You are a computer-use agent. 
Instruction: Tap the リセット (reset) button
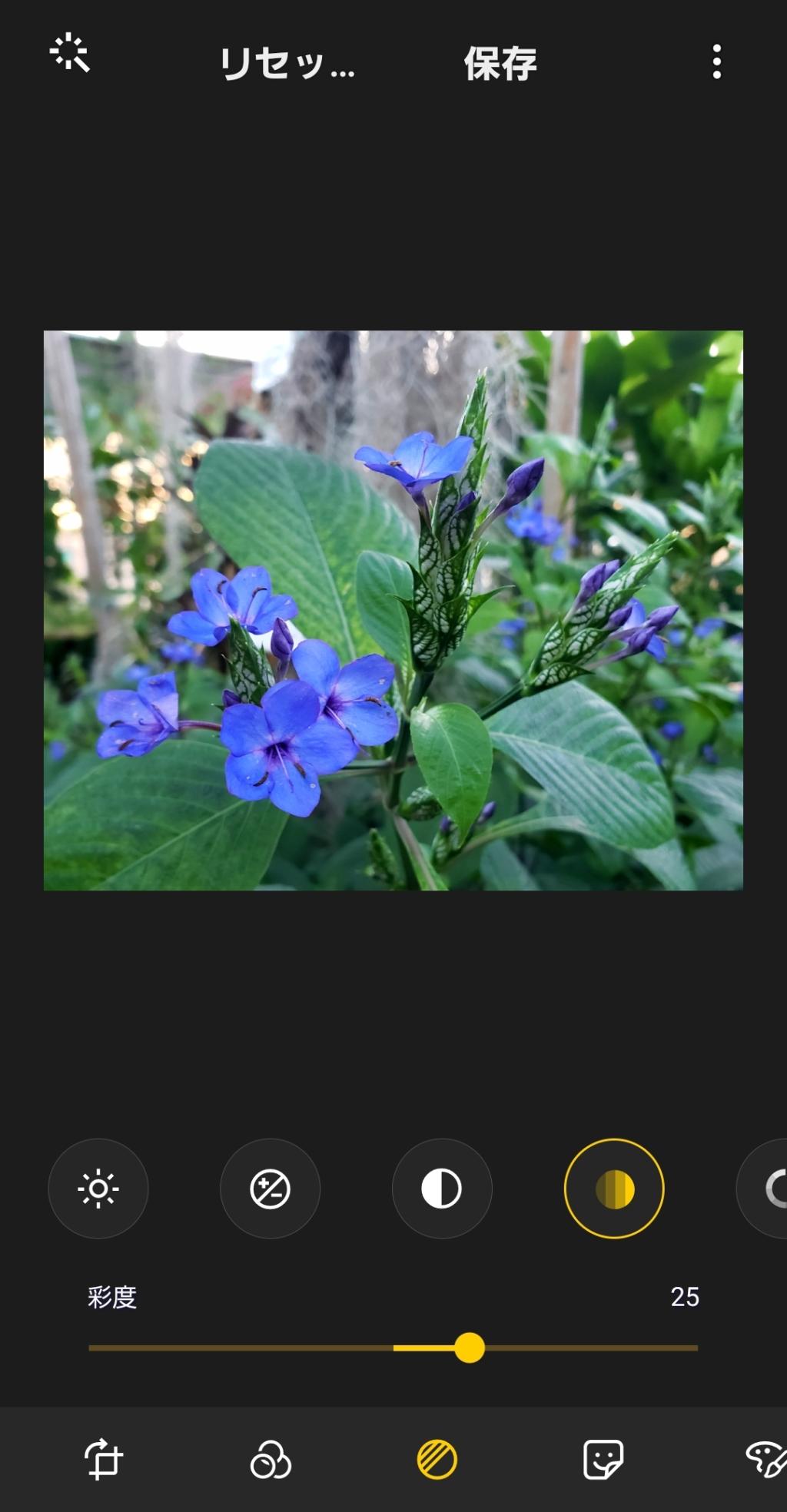(287, 63)
